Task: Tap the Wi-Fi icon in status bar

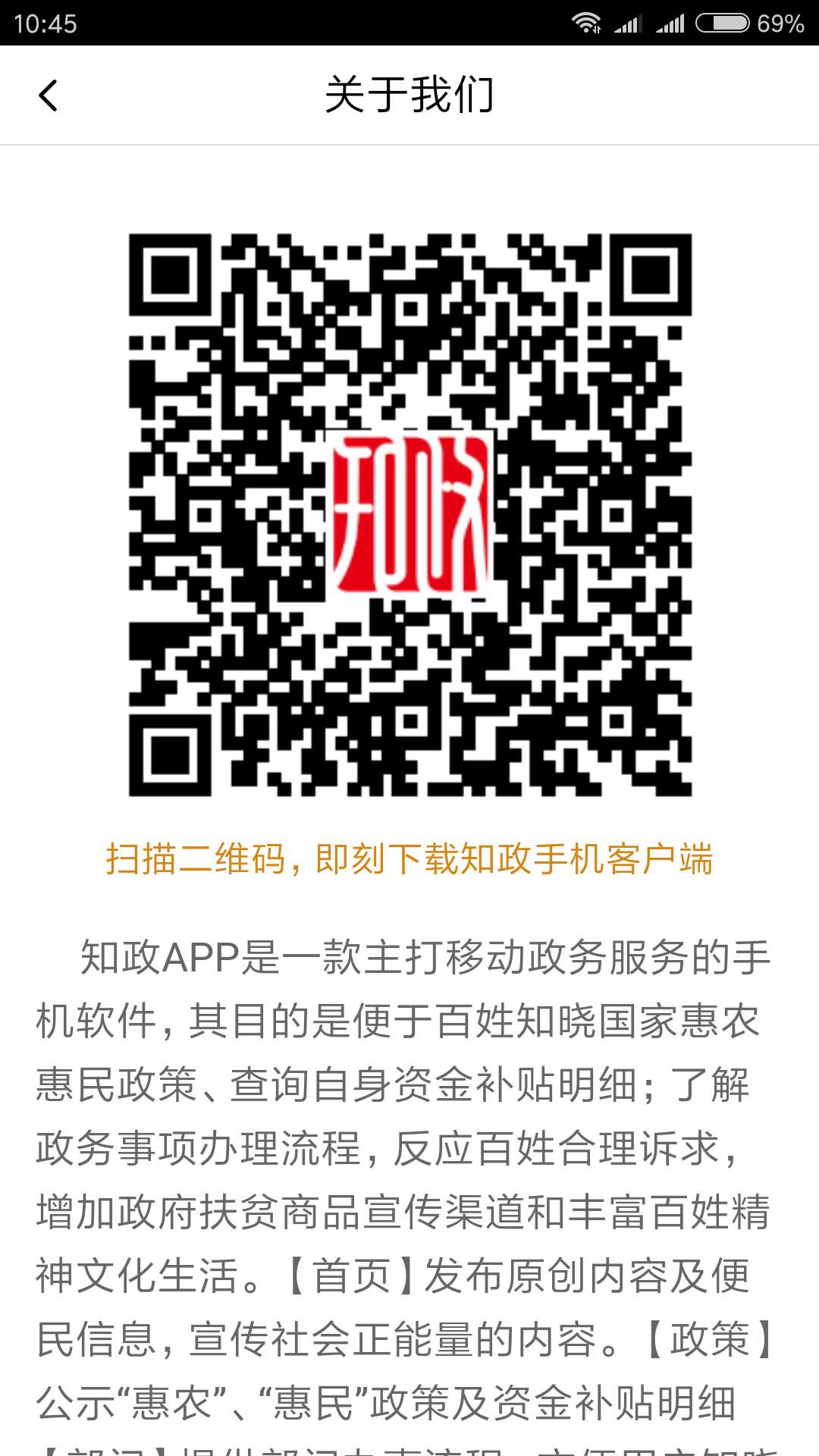Action: coord(585,21)
